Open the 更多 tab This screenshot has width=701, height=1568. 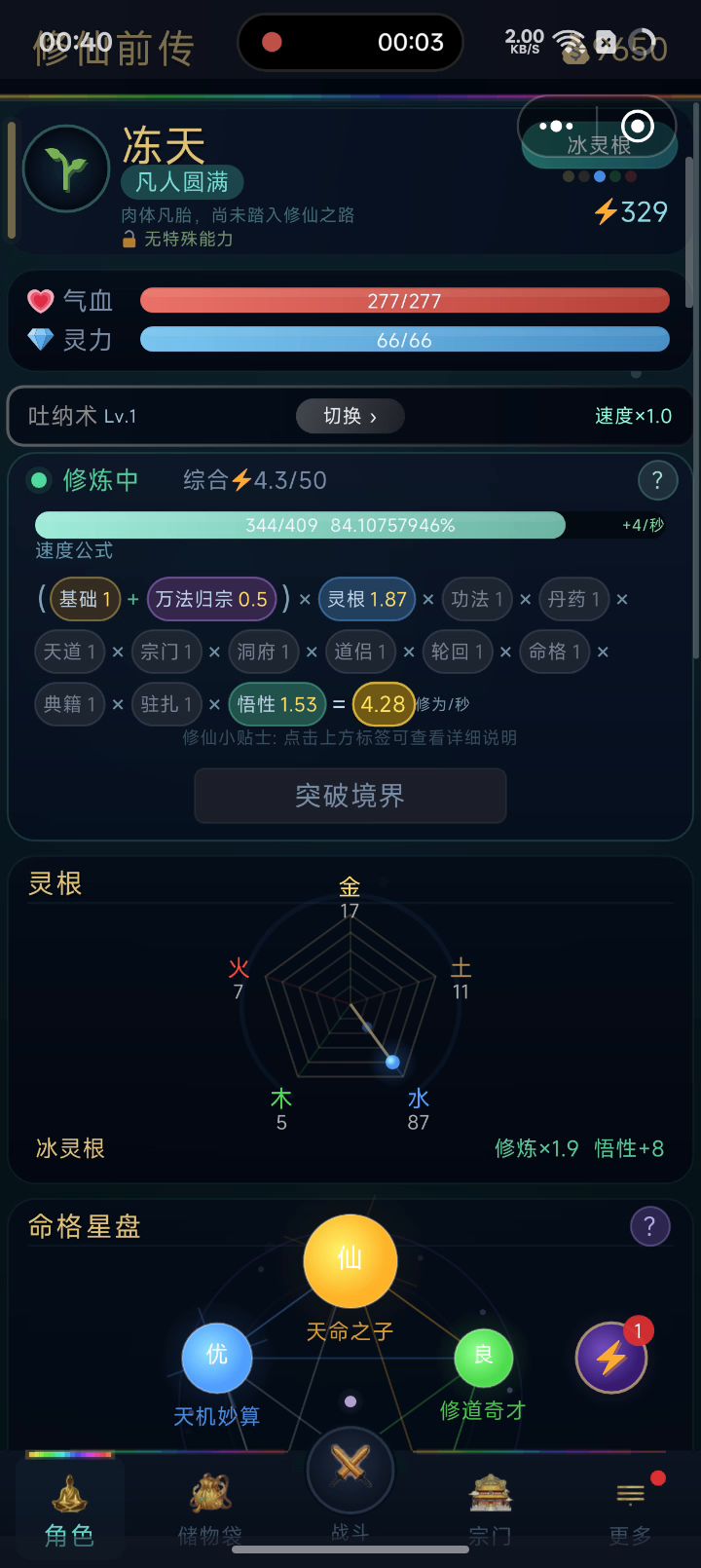tap(630, 1506)
